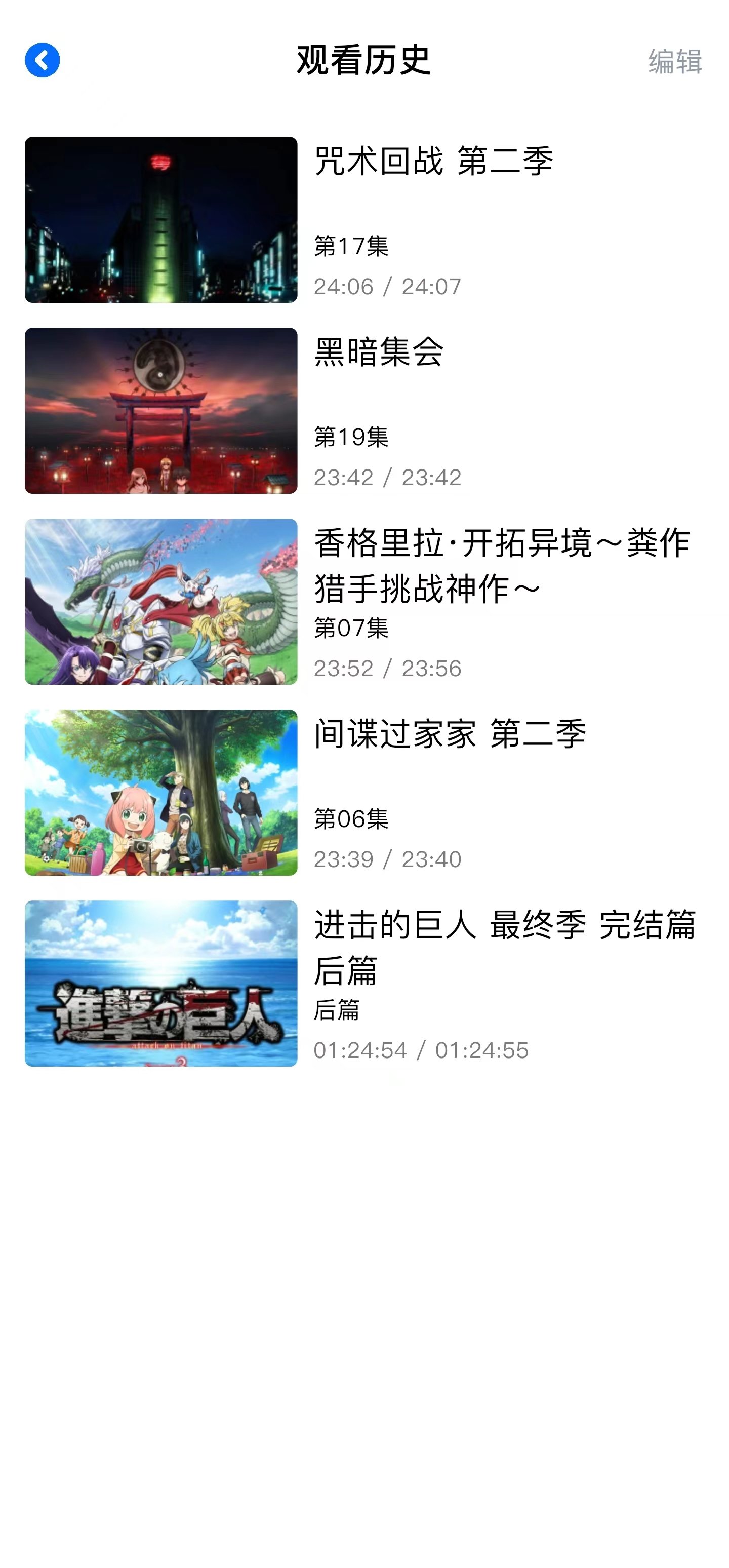Open 进击的巨人 最终季 完结篇 后篇
The width and height of the screenshot is (729, 1568).
tap(364, 984)
